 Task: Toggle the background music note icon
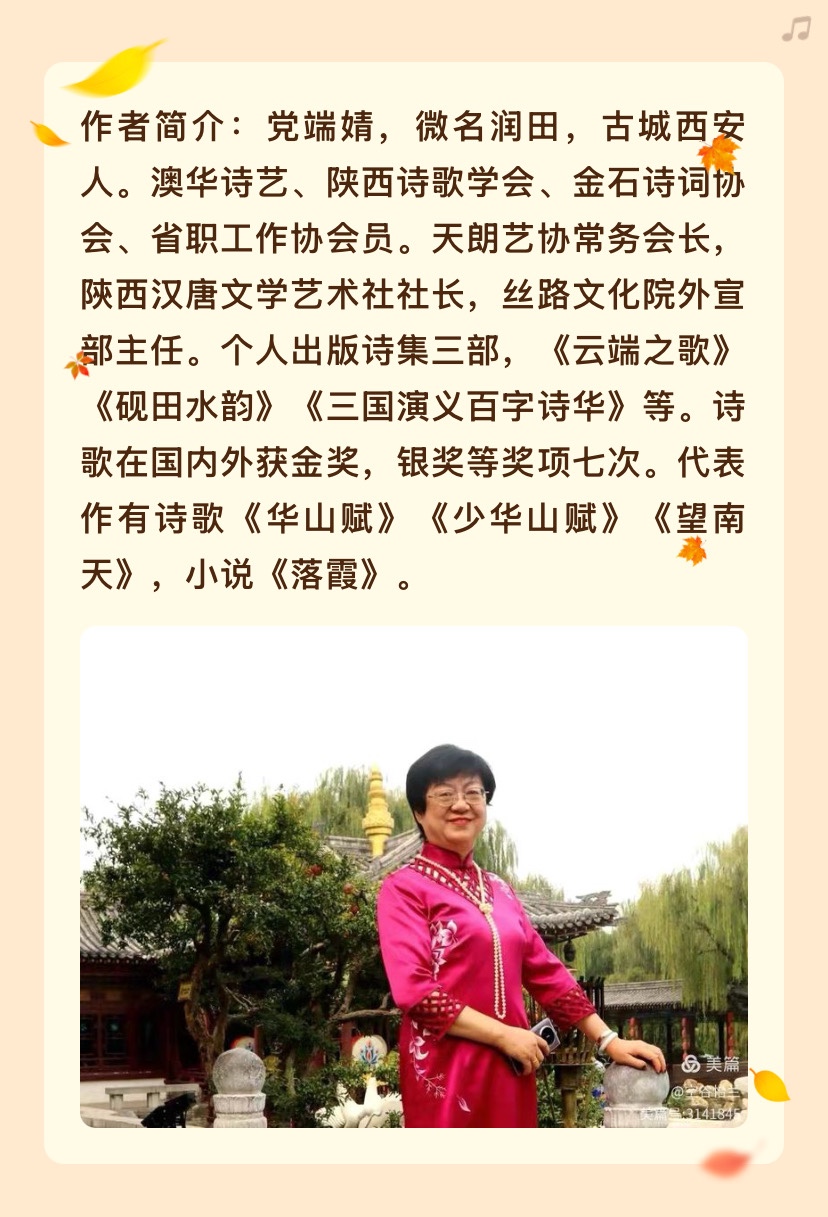pos(796,30)
